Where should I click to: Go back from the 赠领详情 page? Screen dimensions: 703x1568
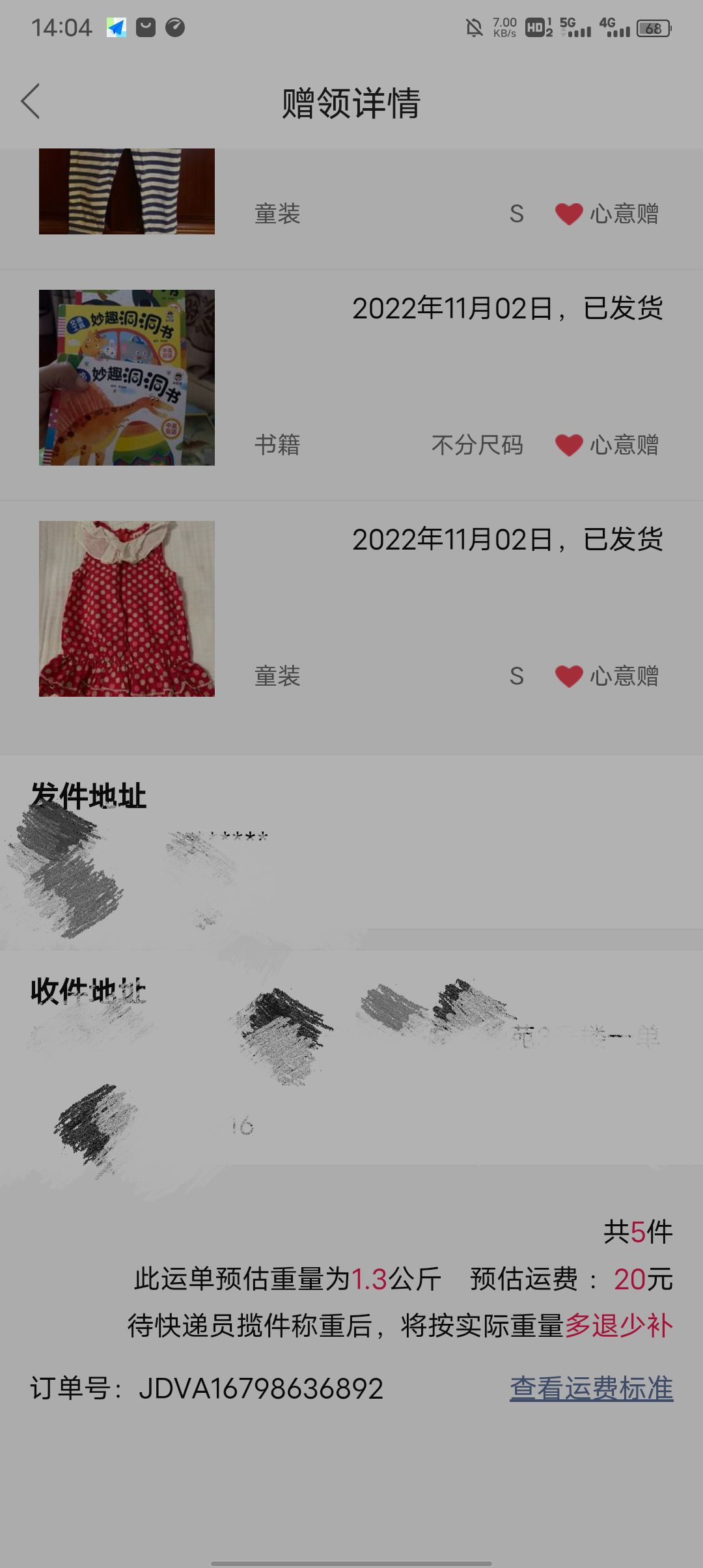(31, 102)
